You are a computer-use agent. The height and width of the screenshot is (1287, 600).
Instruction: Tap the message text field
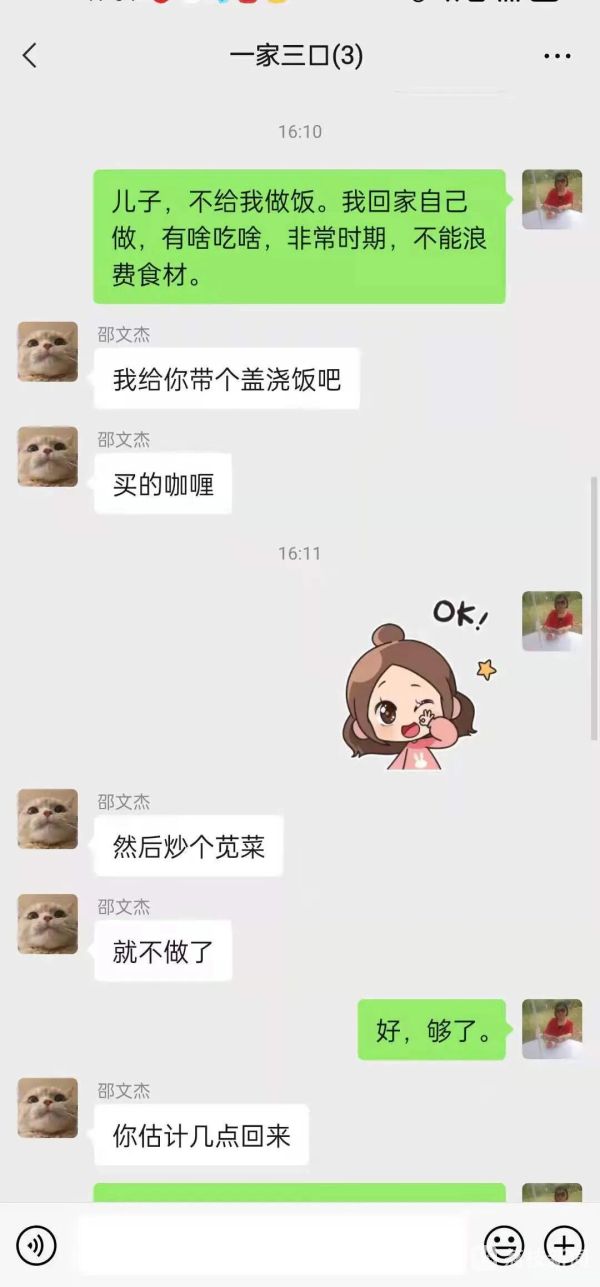pos(272,1245)
